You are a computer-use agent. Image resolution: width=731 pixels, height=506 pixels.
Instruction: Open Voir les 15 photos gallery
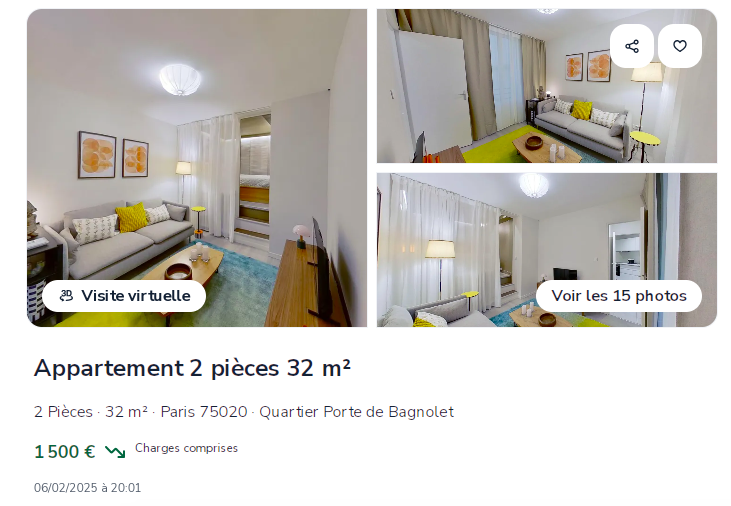tap(619, 296)
